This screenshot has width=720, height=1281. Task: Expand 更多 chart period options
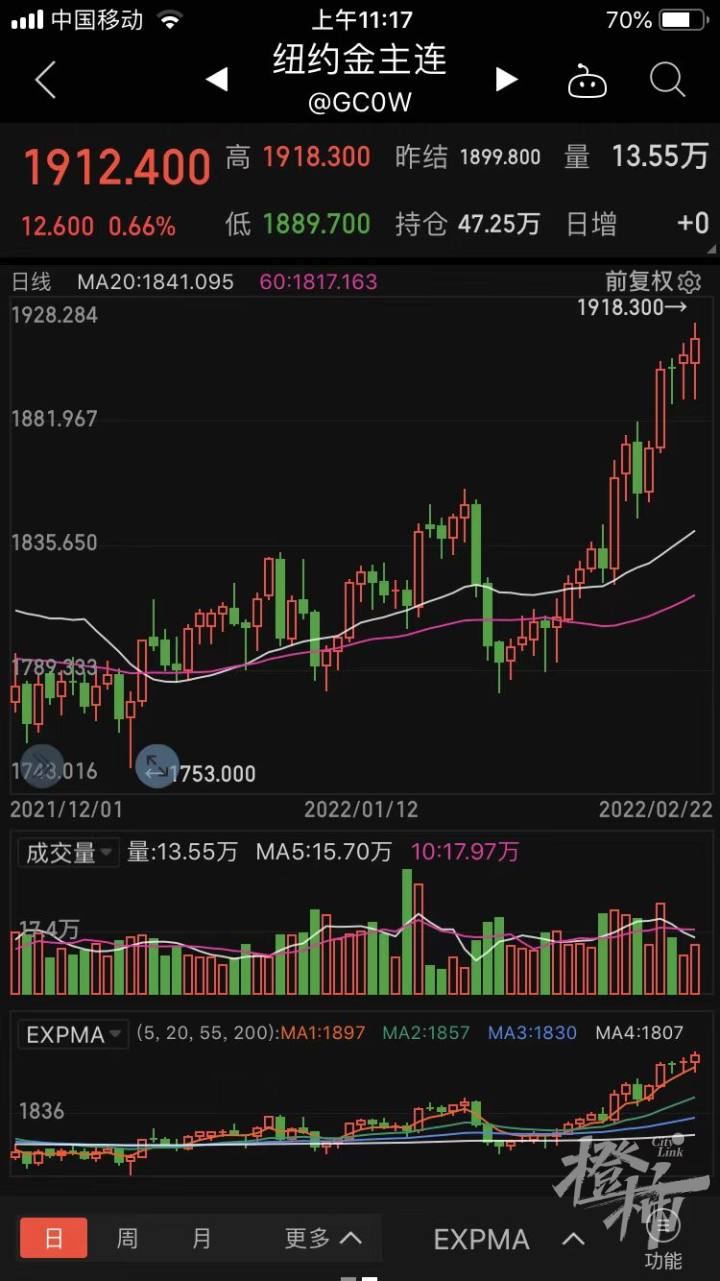(x=322, y=1239)
